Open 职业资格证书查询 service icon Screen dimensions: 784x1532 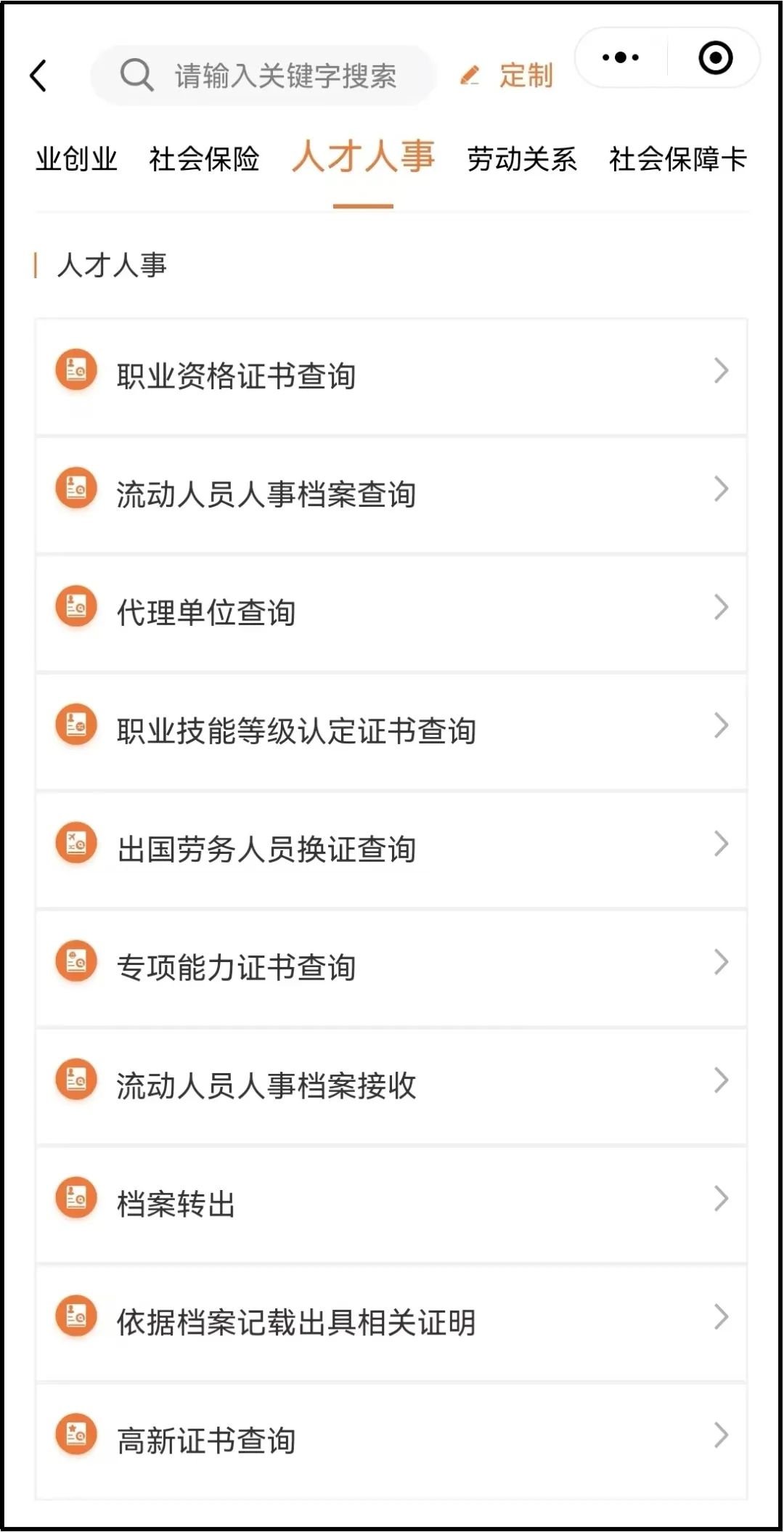(x=76, y=370)
